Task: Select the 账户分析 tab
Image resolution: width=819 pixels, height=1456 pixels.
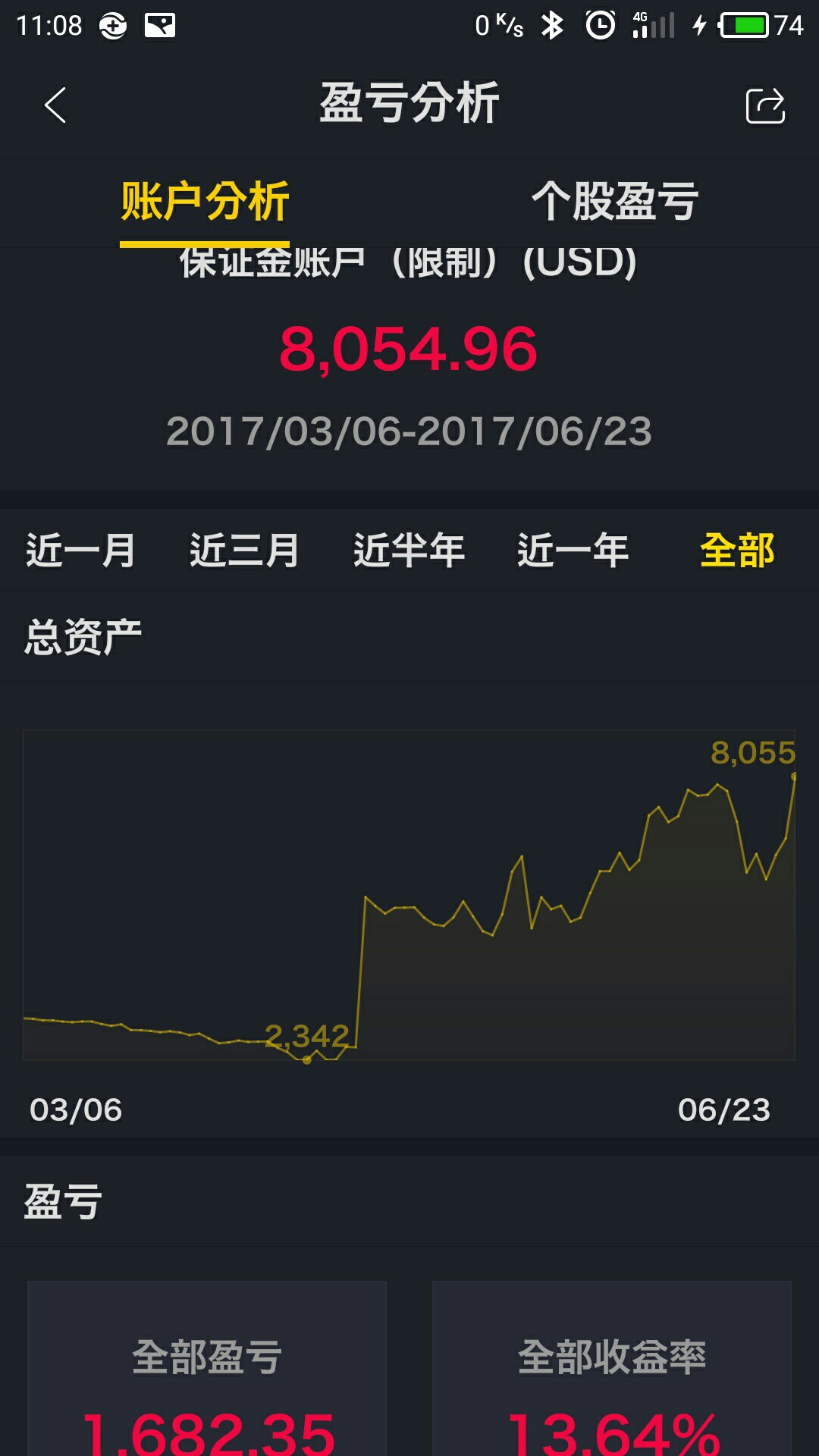Action: pos(205,202)
